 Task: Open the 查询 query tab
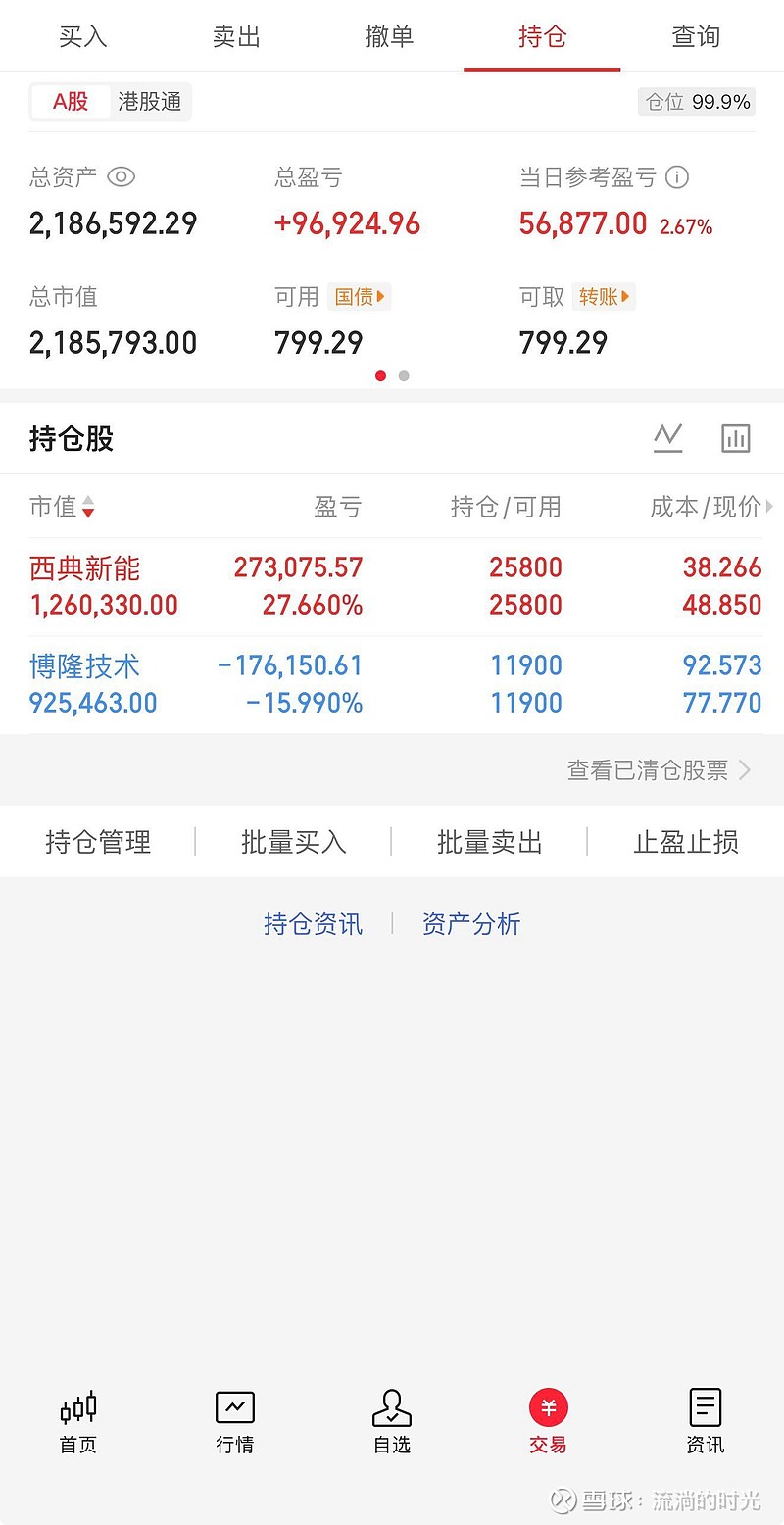pyautogui.click(x=695, y=35)
